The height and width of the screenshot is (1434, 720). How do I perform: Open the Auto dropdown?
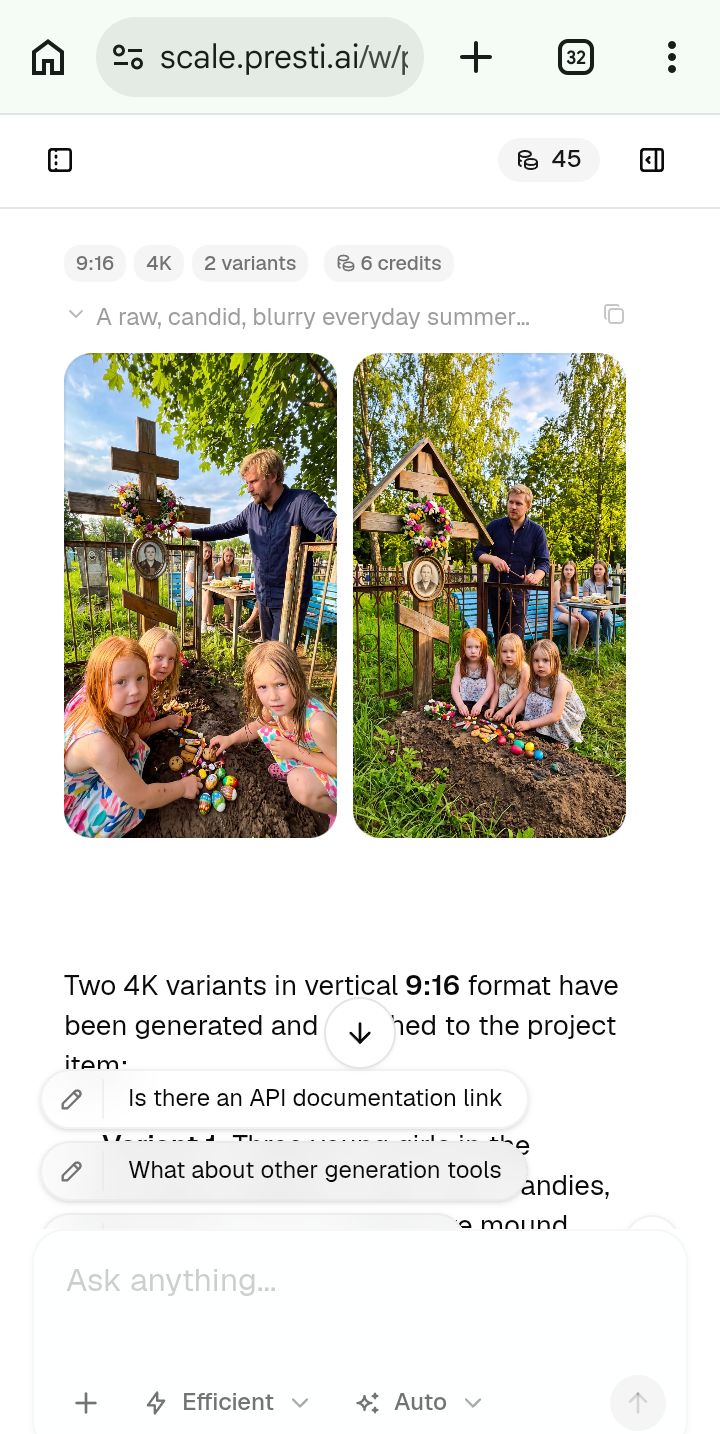pyautogui.click(x=420, y=1403)
